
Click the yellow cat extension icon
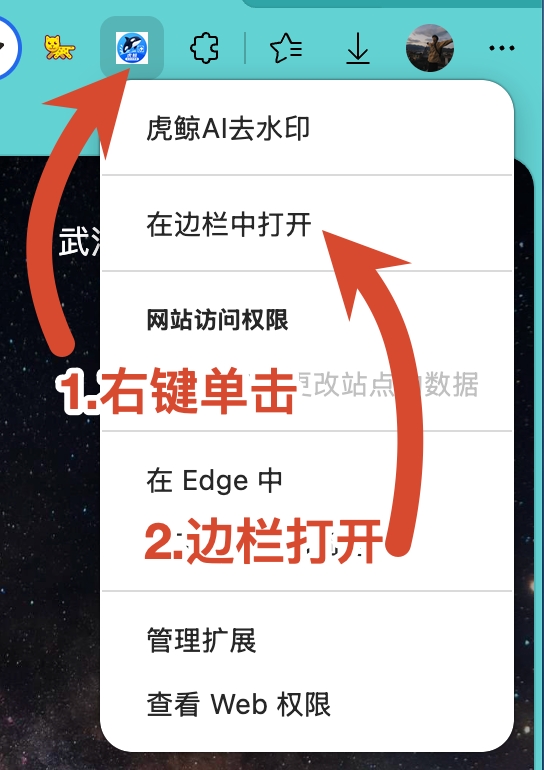point(60,48)
